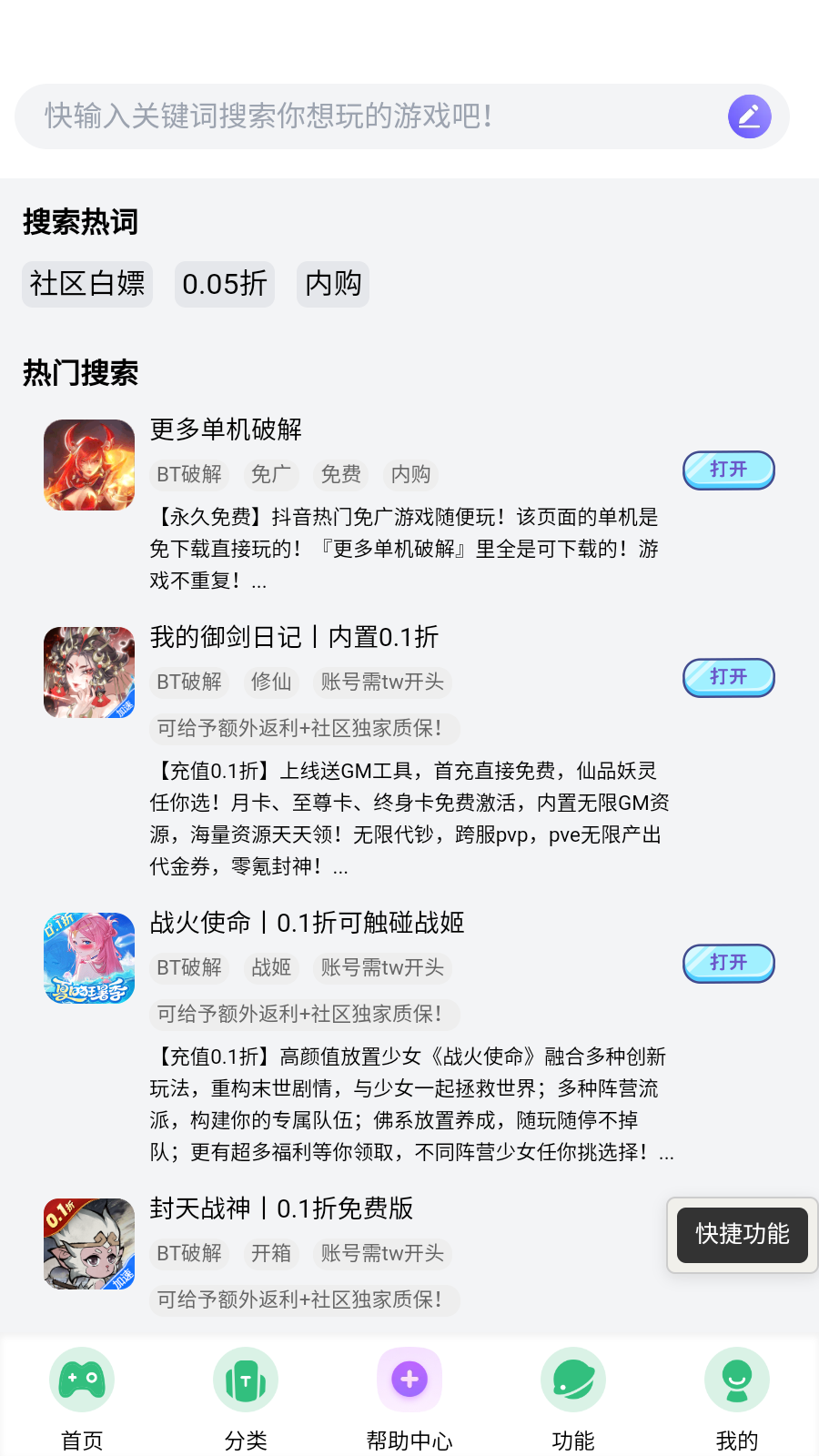Viewport: 819px width, 1456px height.
Task: Tap the purple edit icon in search bar
Action: point(749,116)
